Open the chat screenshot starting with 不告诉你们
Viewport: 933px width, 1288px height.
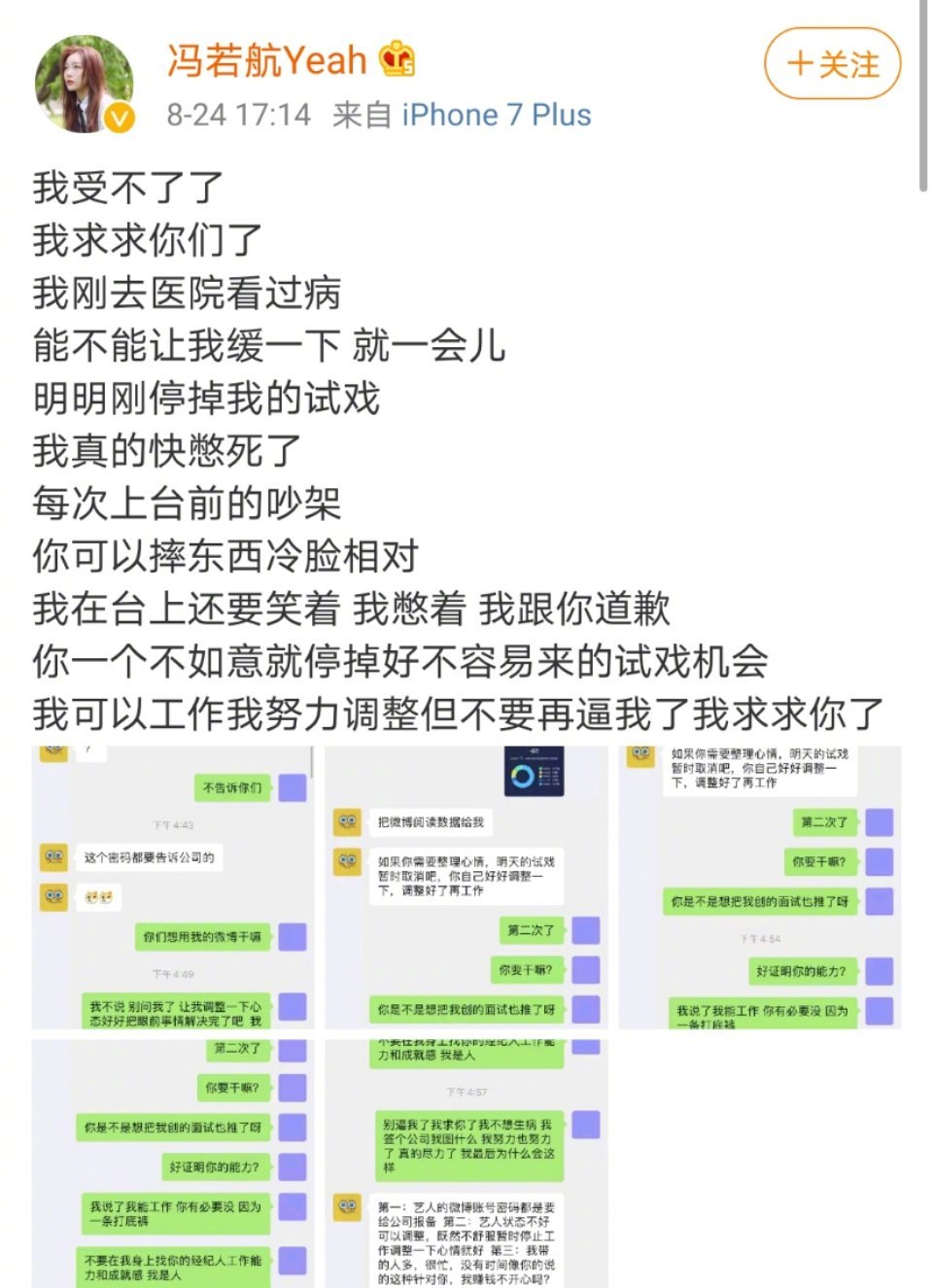(x=172, y=887)
